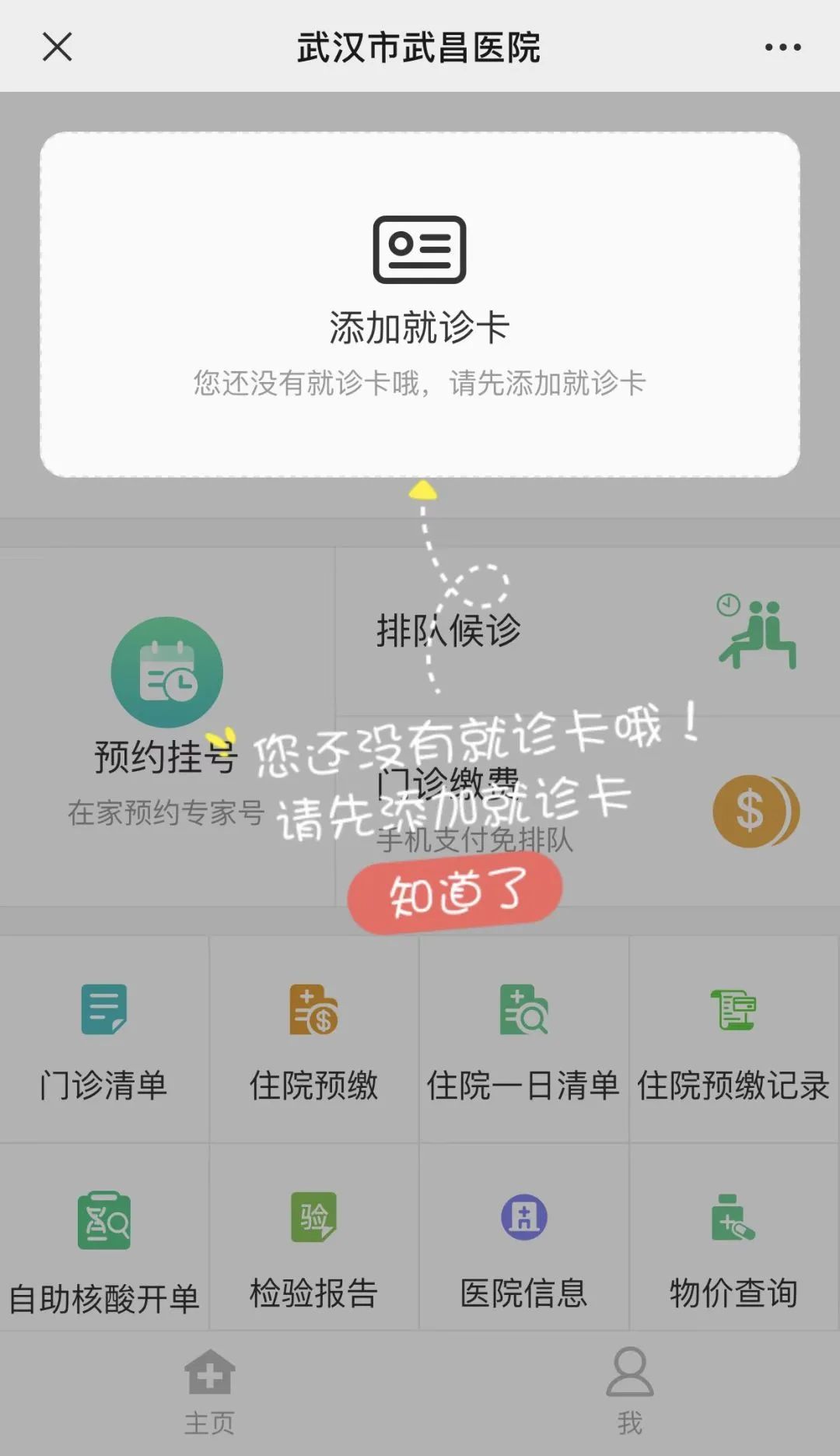Viewport: 840px width, 1456px height.
Task: Open 门诊清单 outpatient list
Action: click(104, 1039)
